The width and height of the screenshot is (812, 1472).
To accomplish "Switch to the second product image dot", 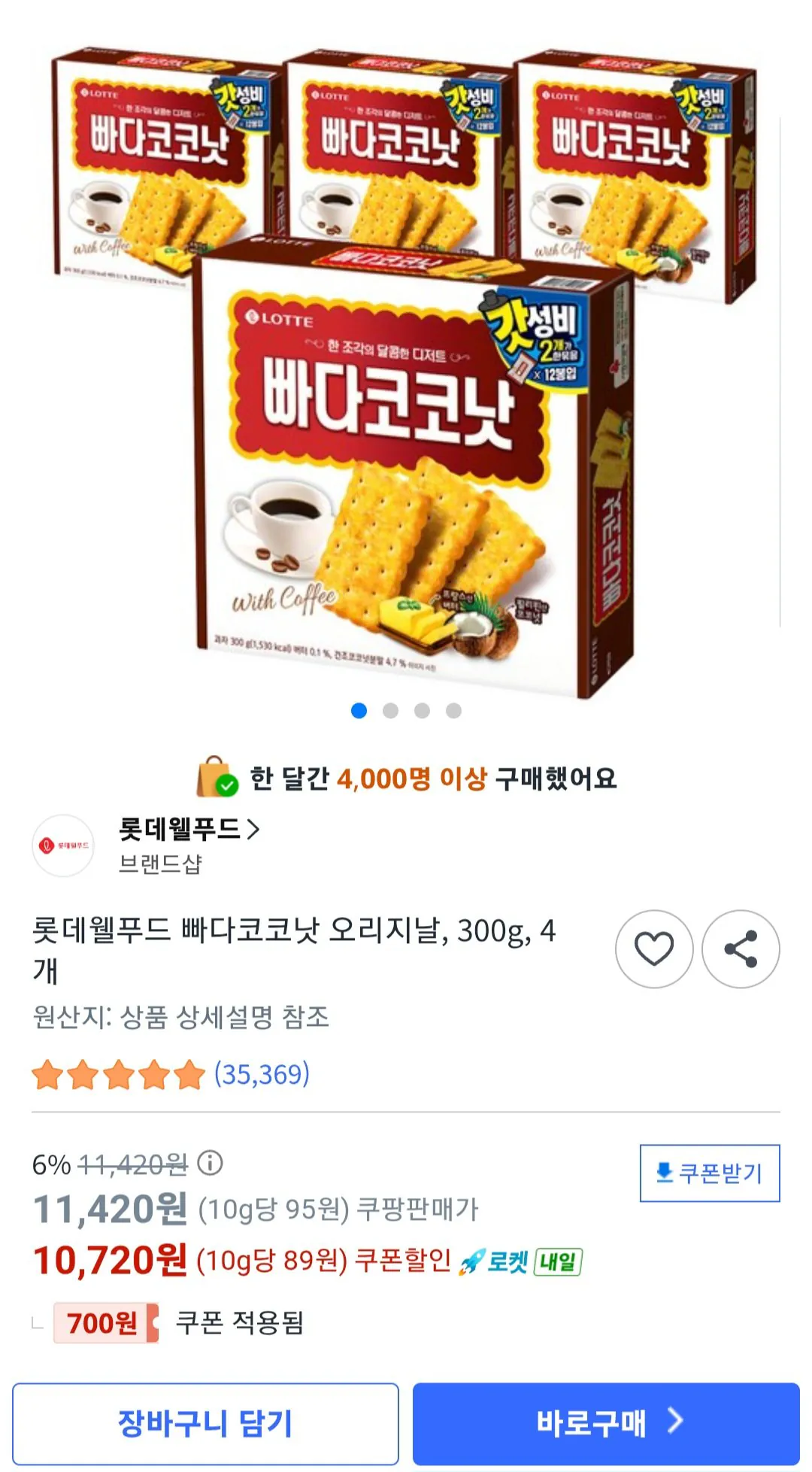I will (391, 708).
